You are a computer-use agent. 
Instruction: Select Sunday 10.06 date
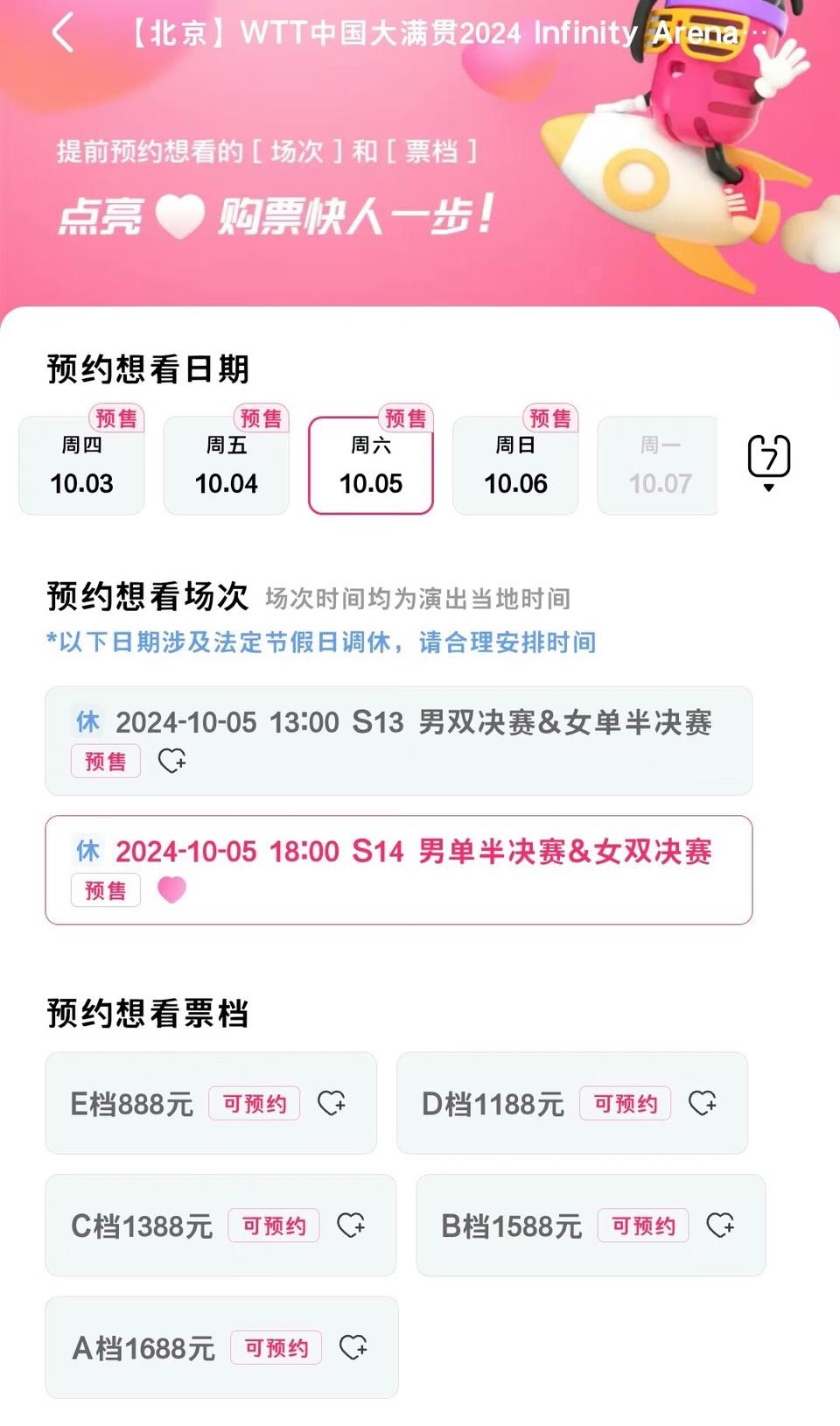tap(515, 466)
